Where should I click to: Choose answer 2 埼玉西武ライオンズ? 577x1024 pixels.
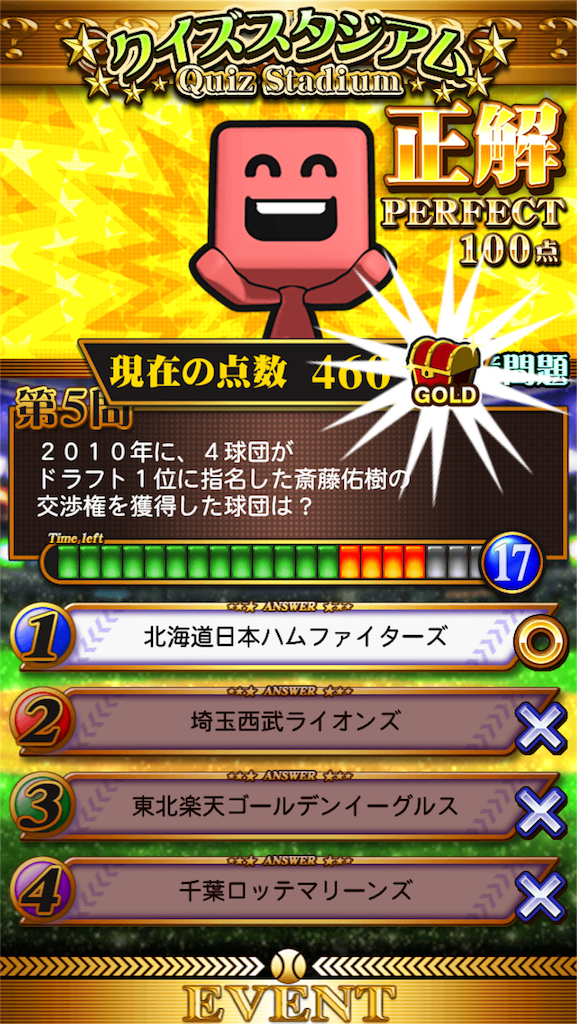tap(287, 722)
